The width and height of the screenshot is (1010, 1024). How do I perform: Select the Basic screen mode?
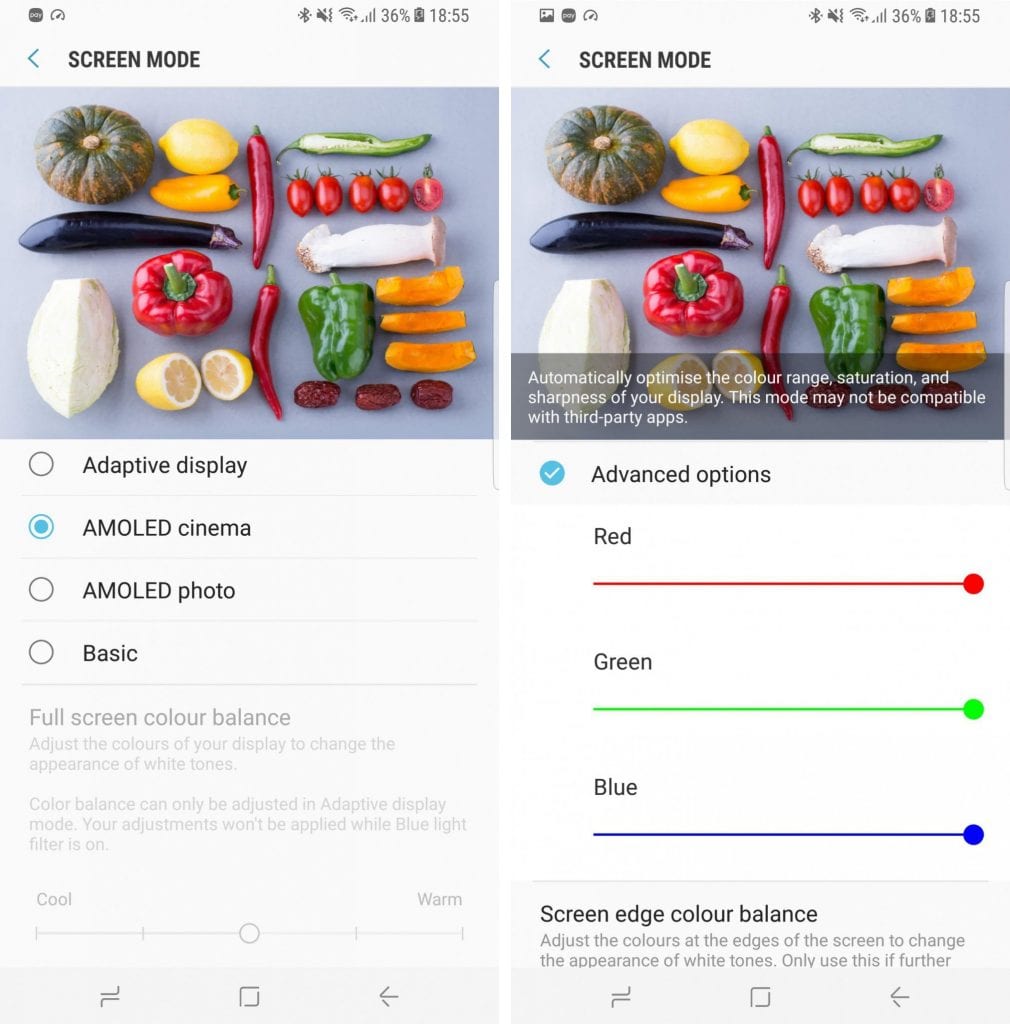click(41, 653)
